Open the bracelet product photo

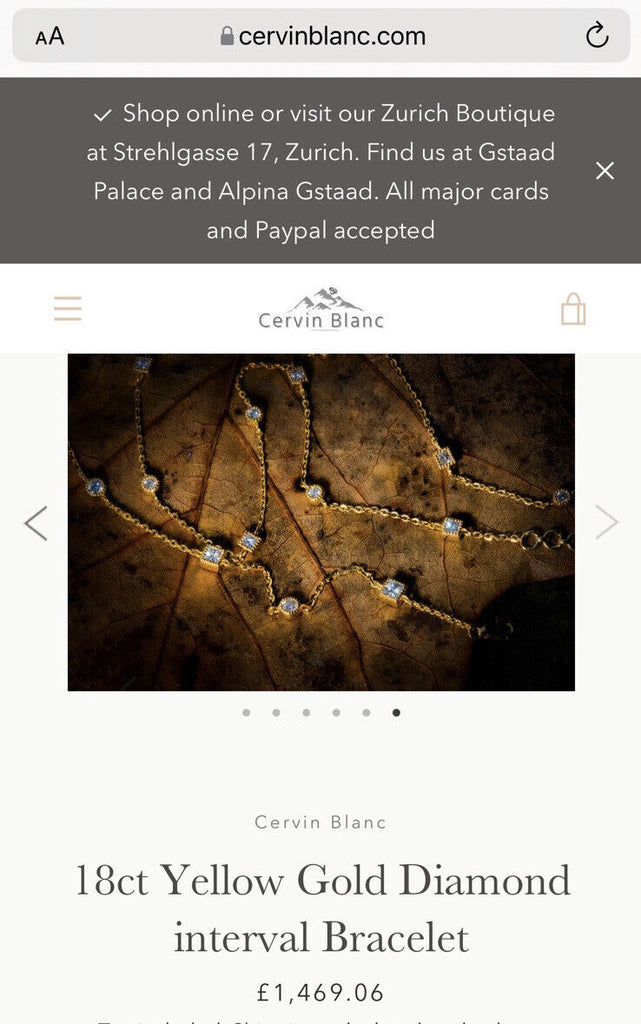click(321, 522)
